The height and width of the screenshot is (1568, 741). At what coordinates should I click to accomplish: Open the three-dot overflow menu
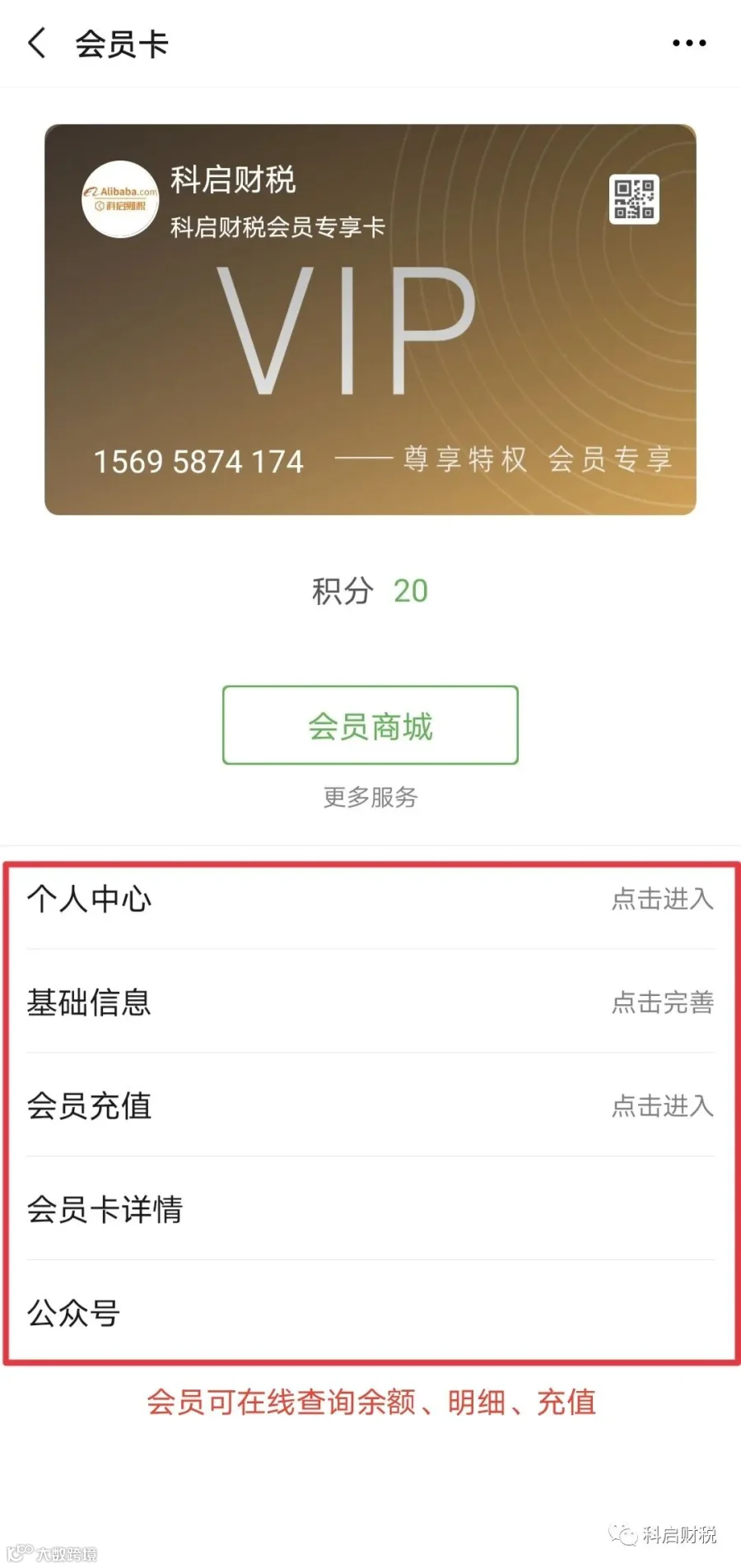[x=688, y=43]
